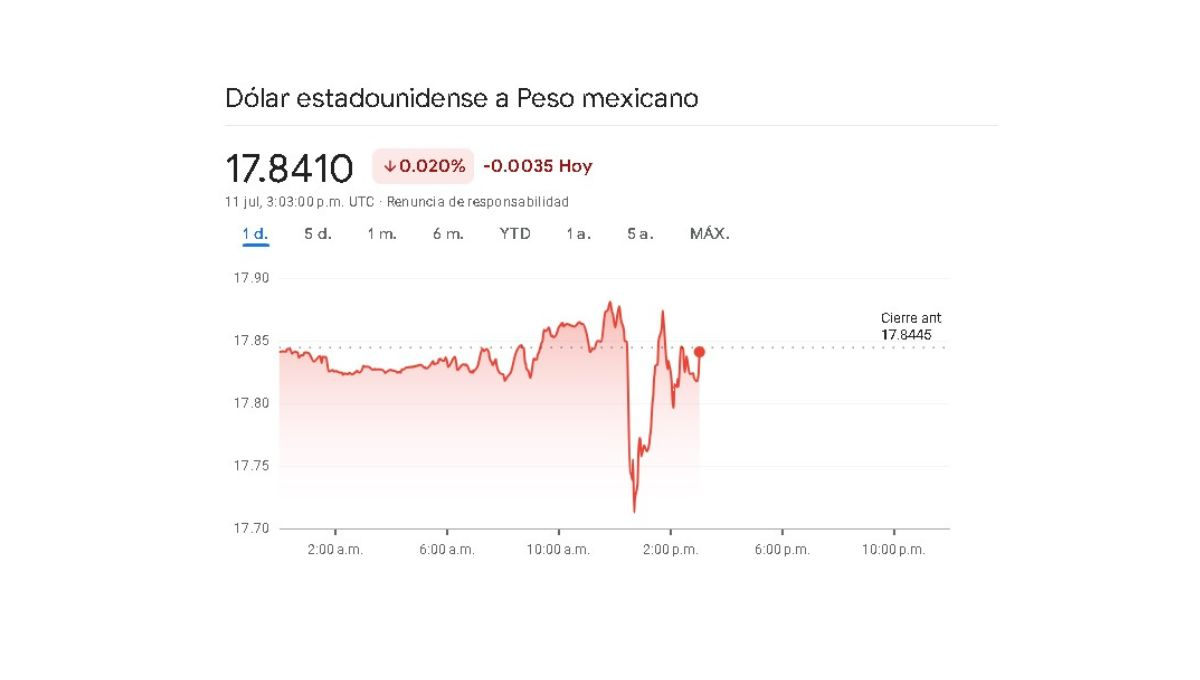1200x680 pixels.
Task: Switch to the 5 d. range
Action: click(x=318, y=234)
